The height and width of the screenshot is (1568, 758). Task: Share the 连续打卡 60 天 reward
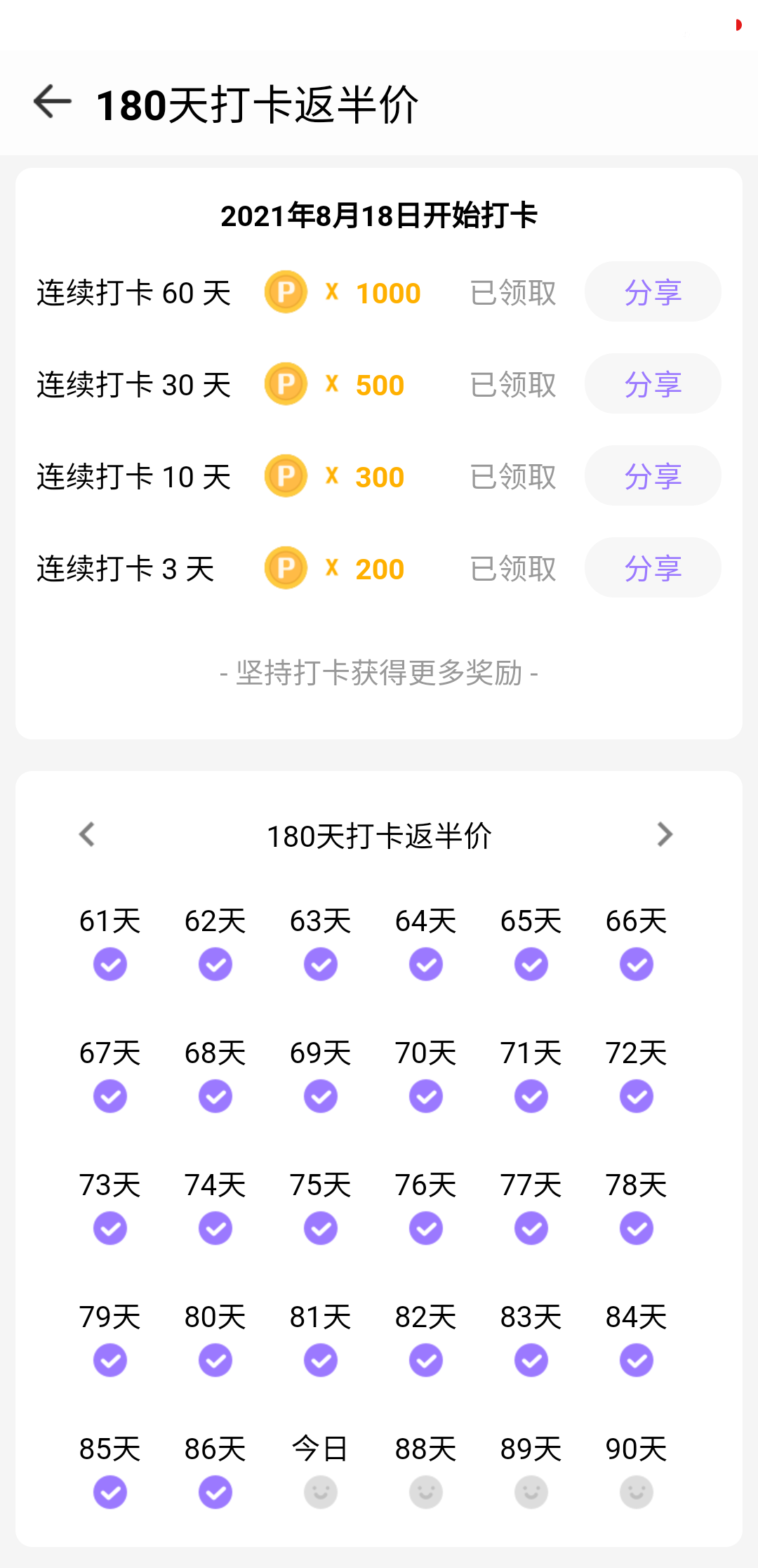[x=653, y=292]
